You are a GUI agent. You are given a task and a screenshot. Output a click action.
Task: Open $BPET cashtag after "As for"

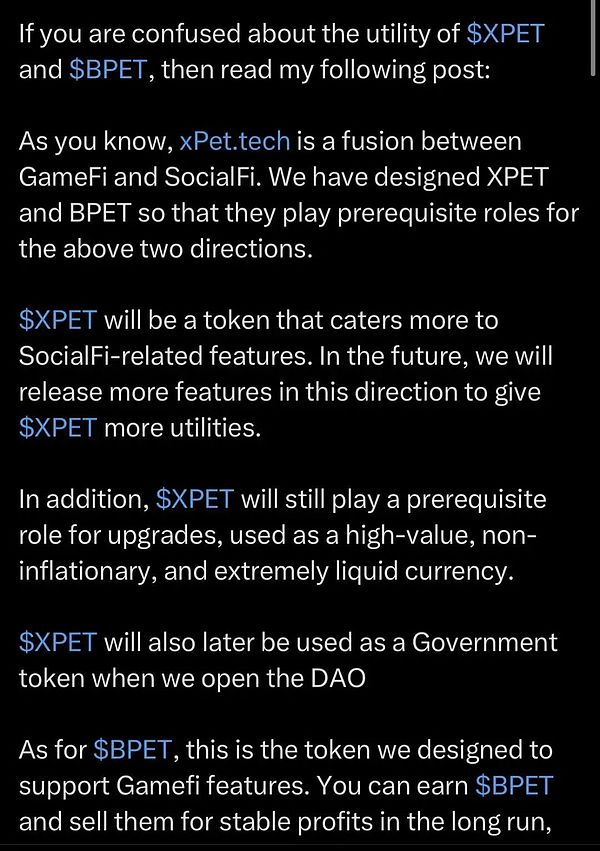[x=133, y=750]
